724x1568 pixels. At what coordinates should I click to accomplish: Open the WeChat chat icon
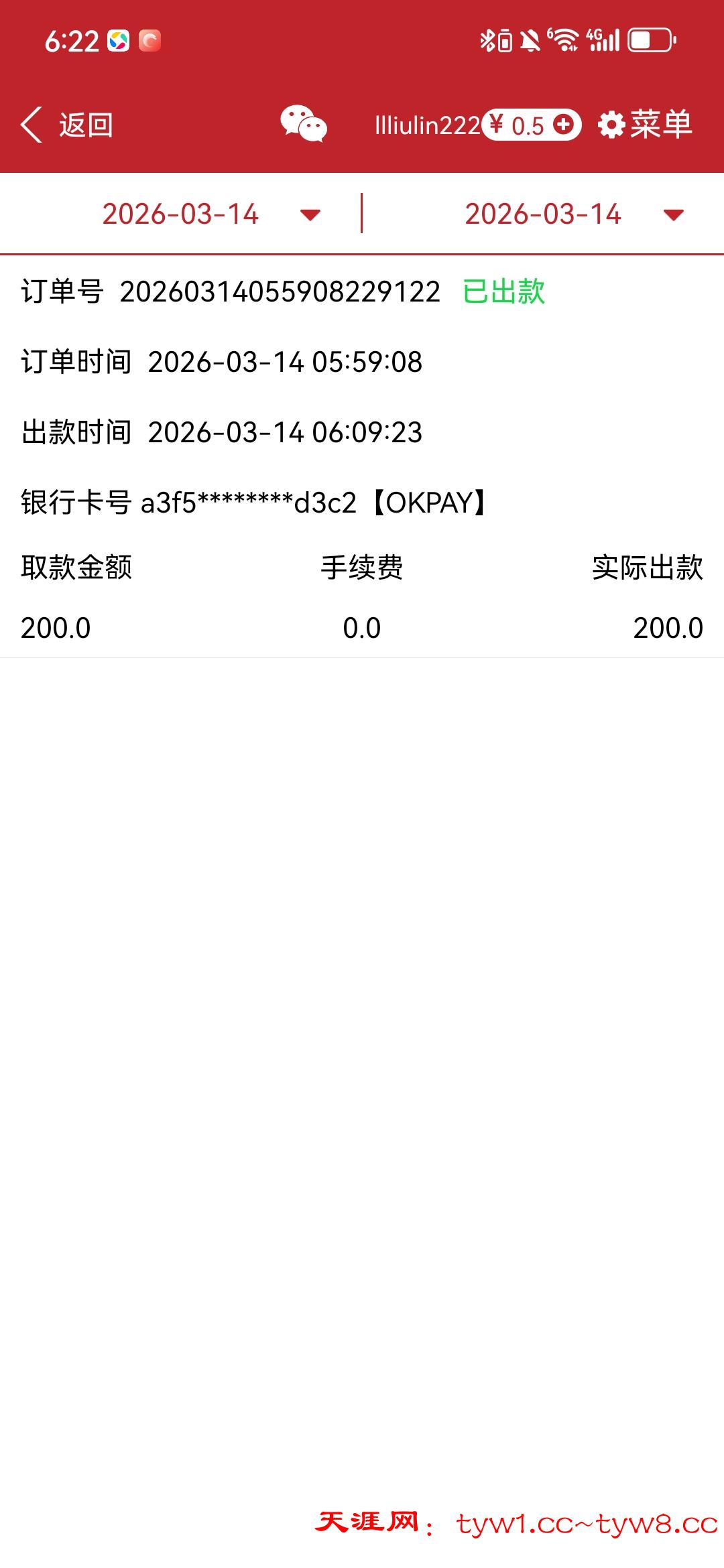pyautogui.click(x=303, y=124)
